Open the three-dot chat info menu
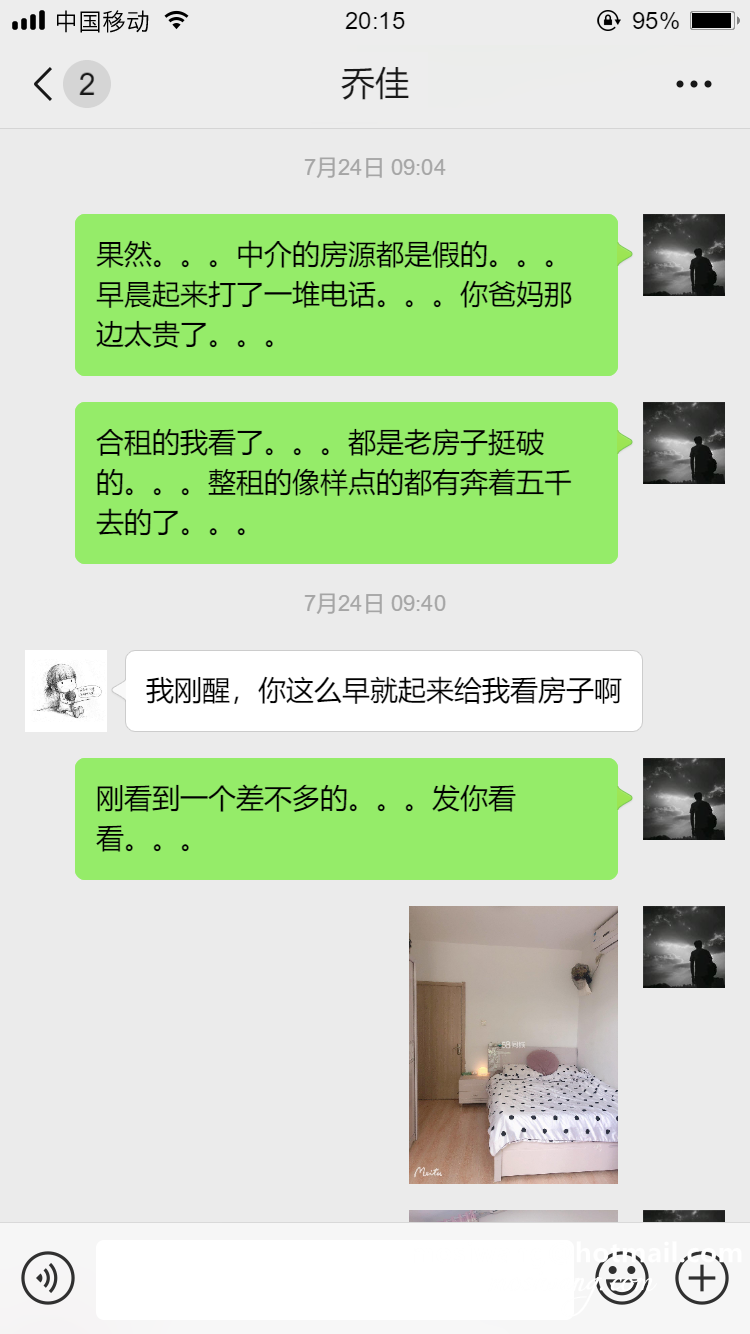750x1334 pixels. tap(693, 85)
